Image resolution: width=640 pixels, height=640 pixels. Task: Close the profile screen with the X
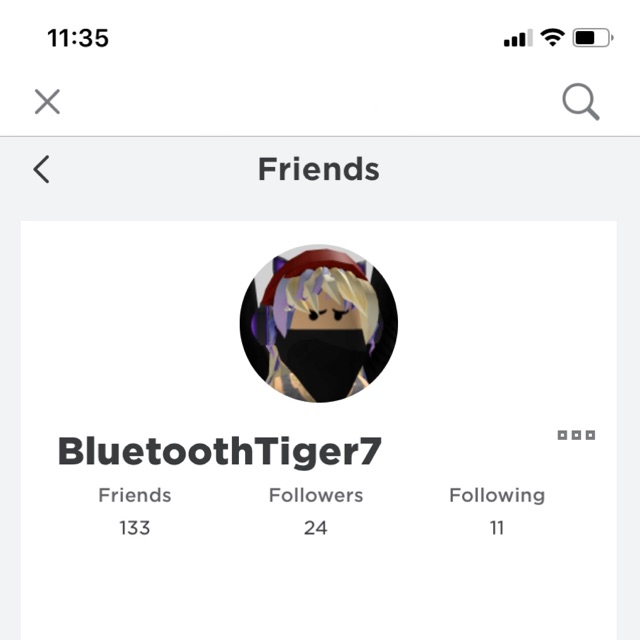[47, 101]
